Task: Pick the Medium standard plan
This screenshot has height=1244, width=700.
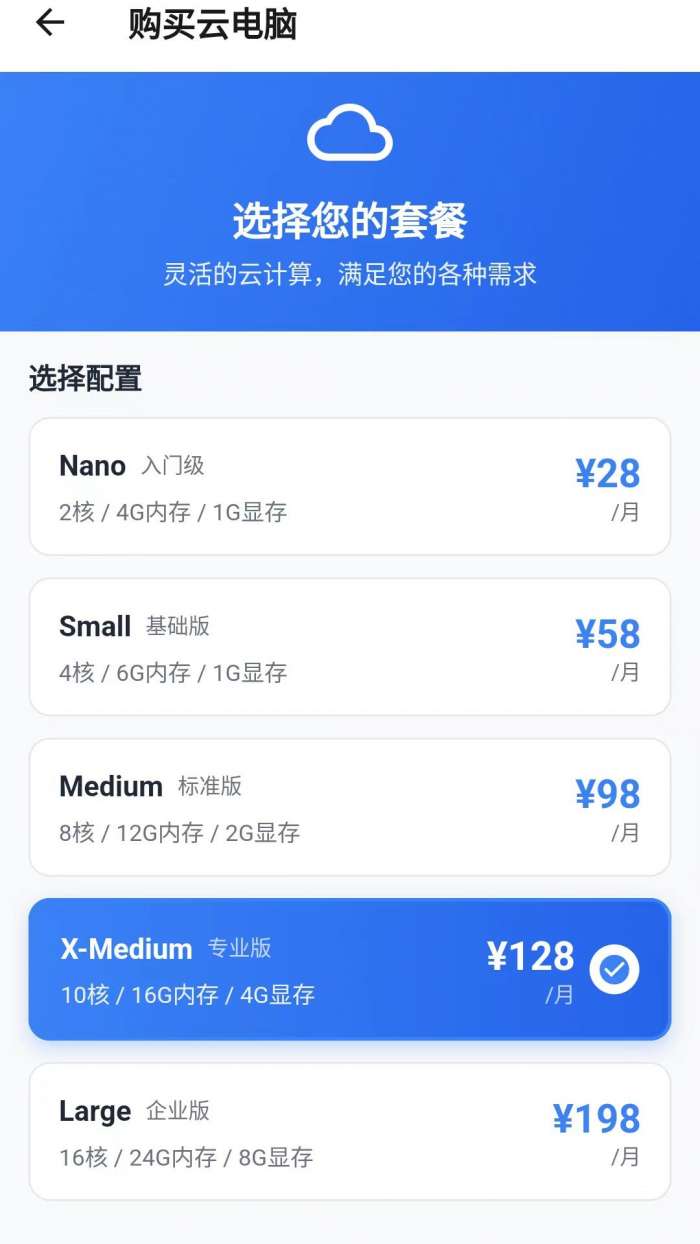Action: [x=349, y=807]
